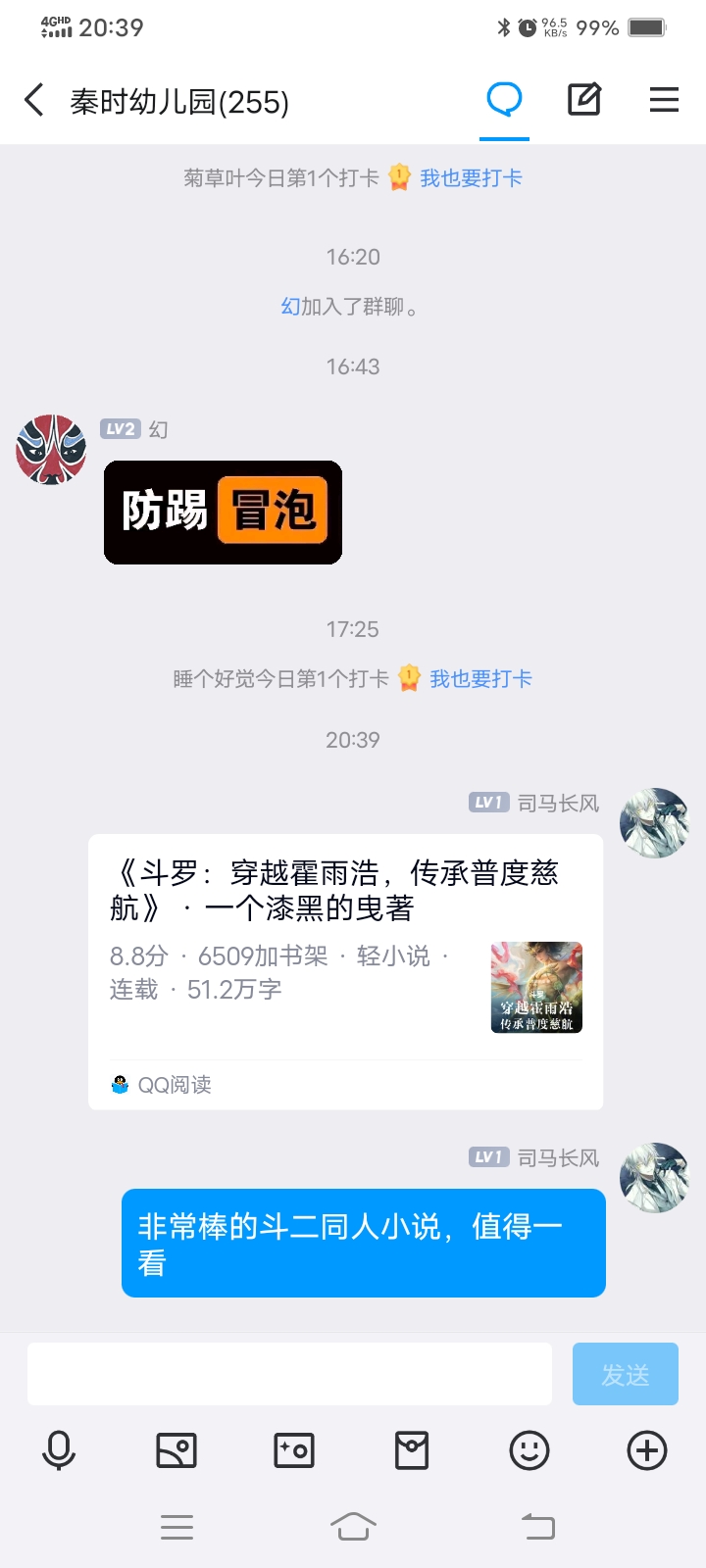Go back from 秦时幼儿园 group chat
Screen dimensions: 706x1568
[34, 100]
